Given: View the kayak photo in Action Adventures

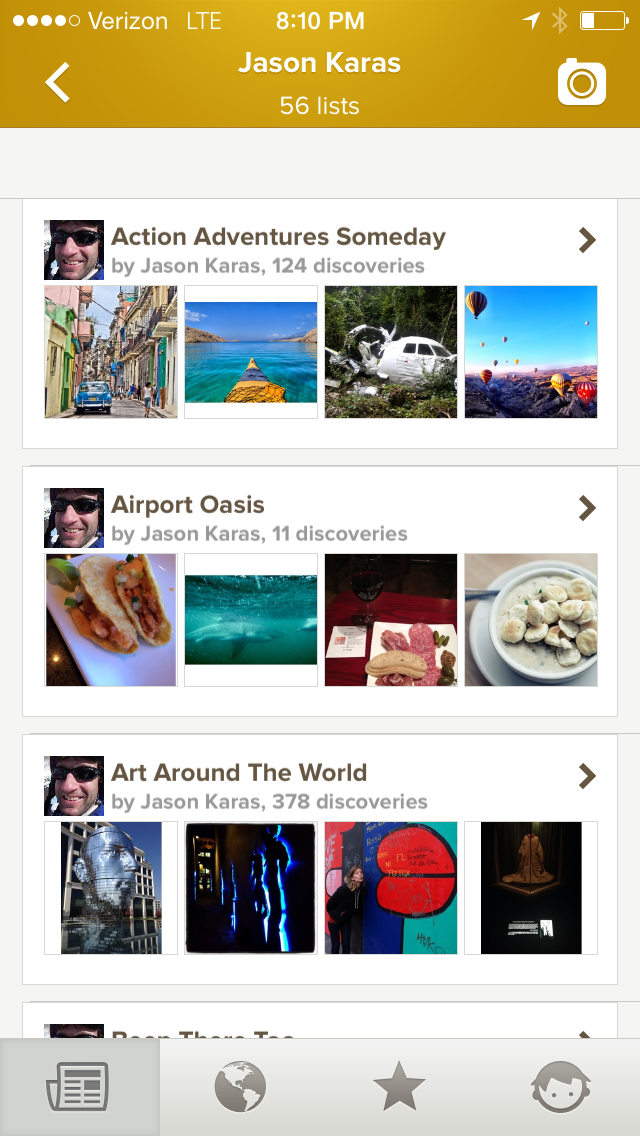Looking at the screenshot, I should tap(251, 352).
